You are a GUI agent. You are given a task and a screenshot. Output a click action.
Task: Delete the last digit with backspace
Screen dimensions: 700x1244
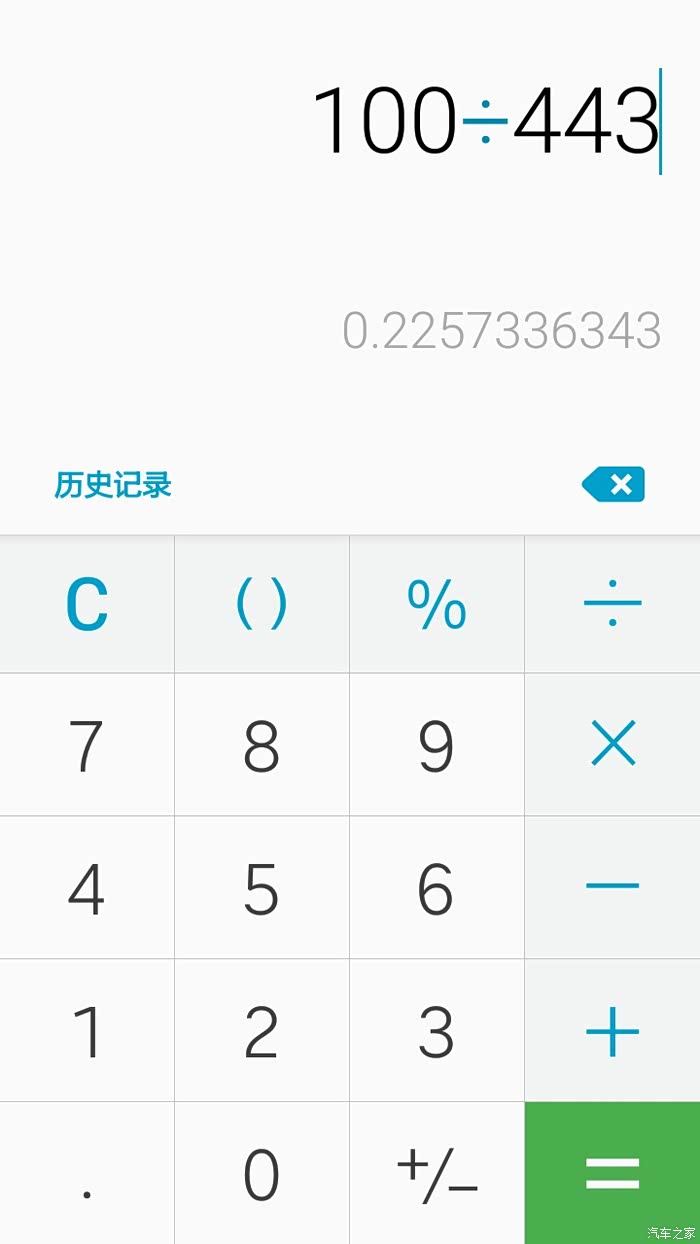[x=613, y=485]
